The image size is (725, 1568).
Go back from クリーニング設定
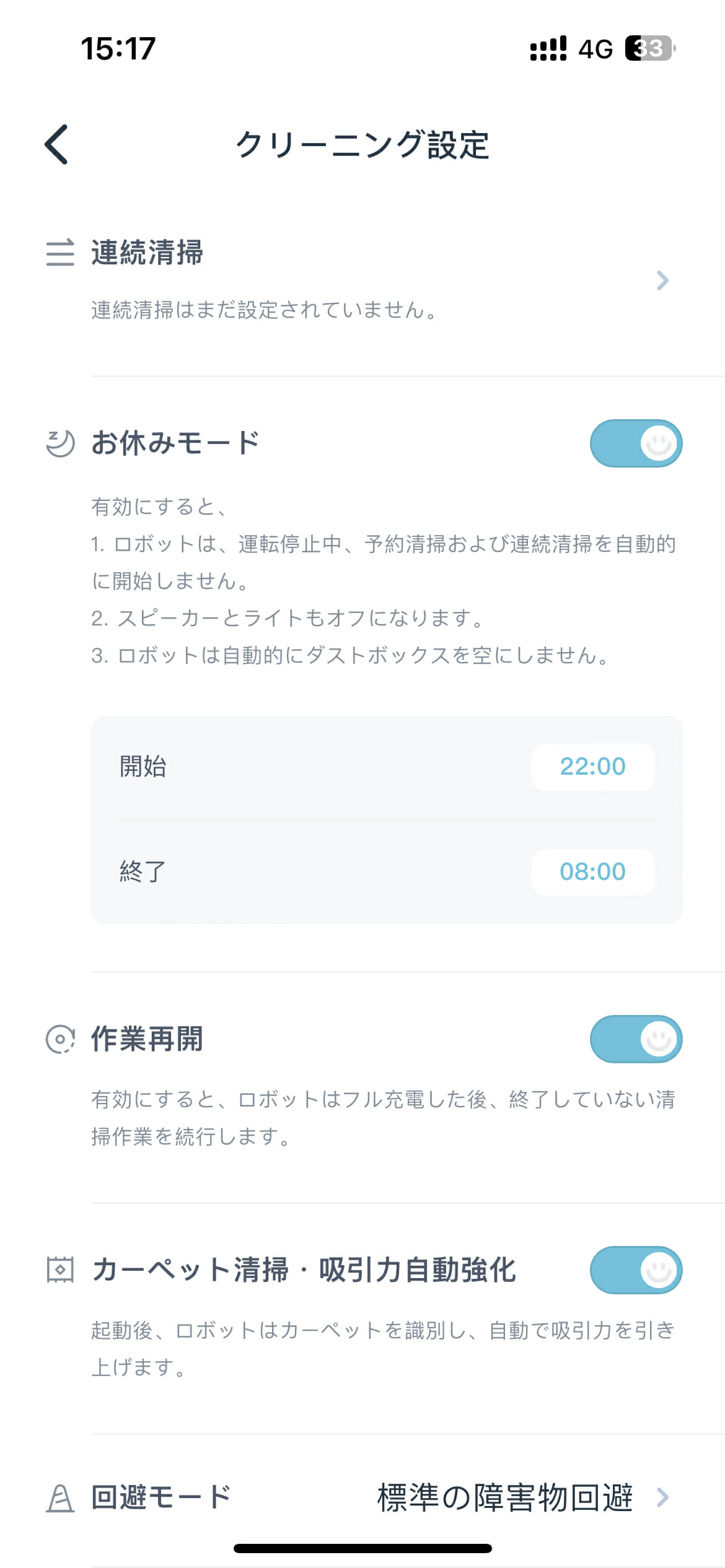[x=56, y=144]
